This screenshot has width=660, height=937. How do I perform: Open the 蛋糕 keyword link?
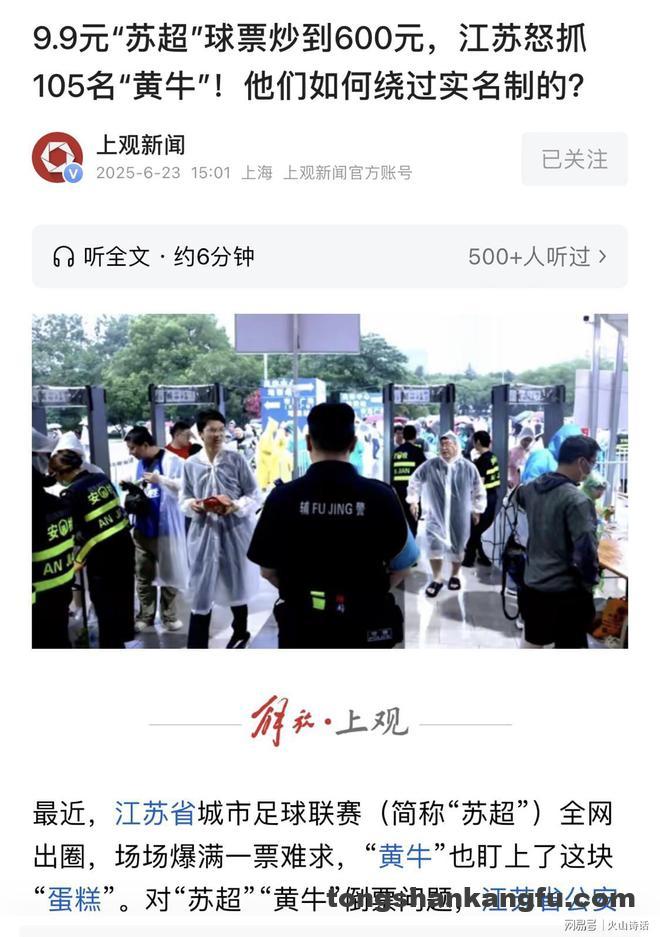[74, 899]
